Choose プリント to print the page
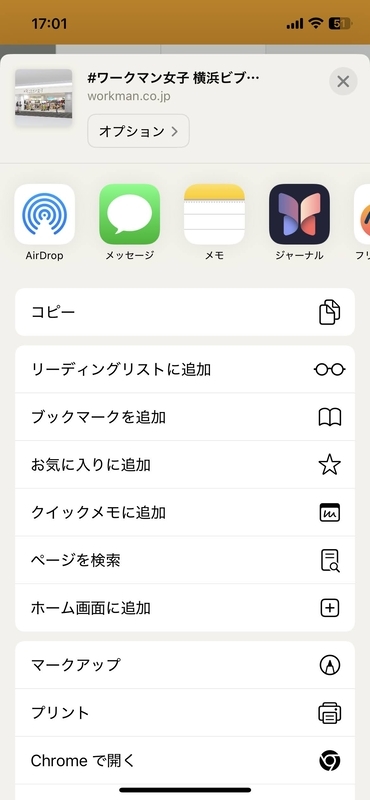370x800 pixels. [x=185, y=713]
